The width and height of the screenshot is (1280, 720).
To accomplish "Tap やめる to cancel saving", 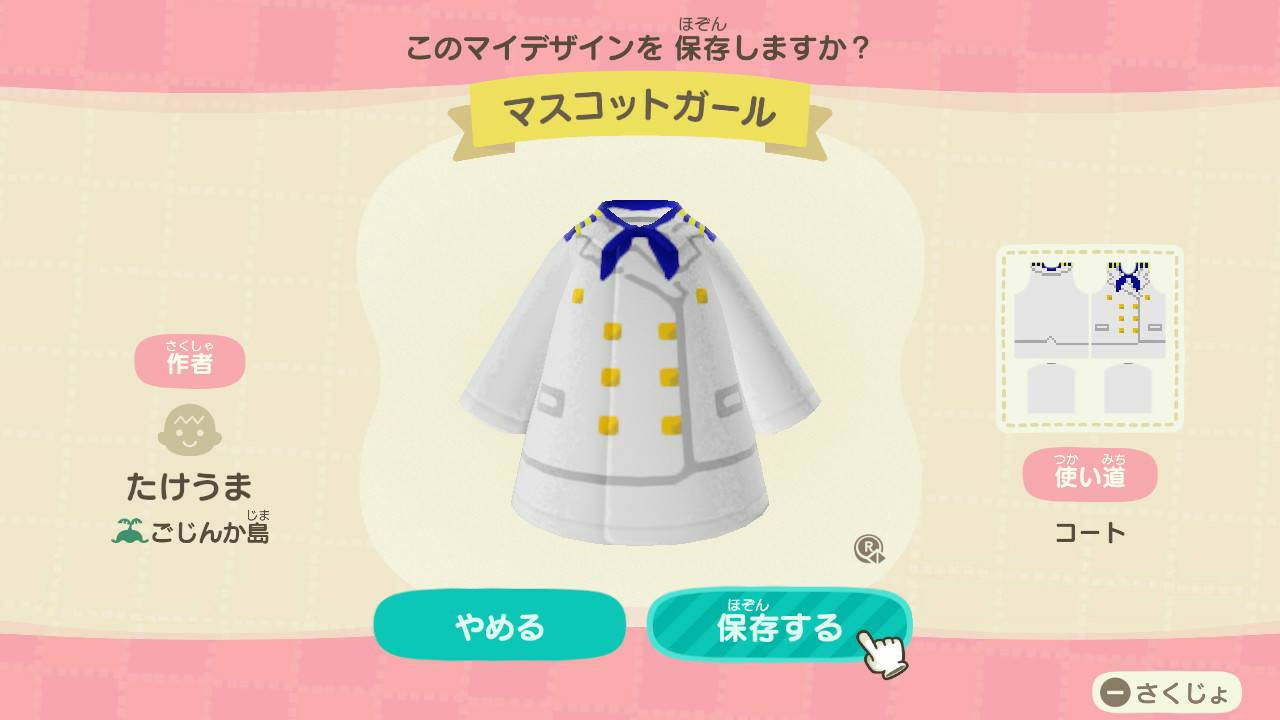I will 499,626.
